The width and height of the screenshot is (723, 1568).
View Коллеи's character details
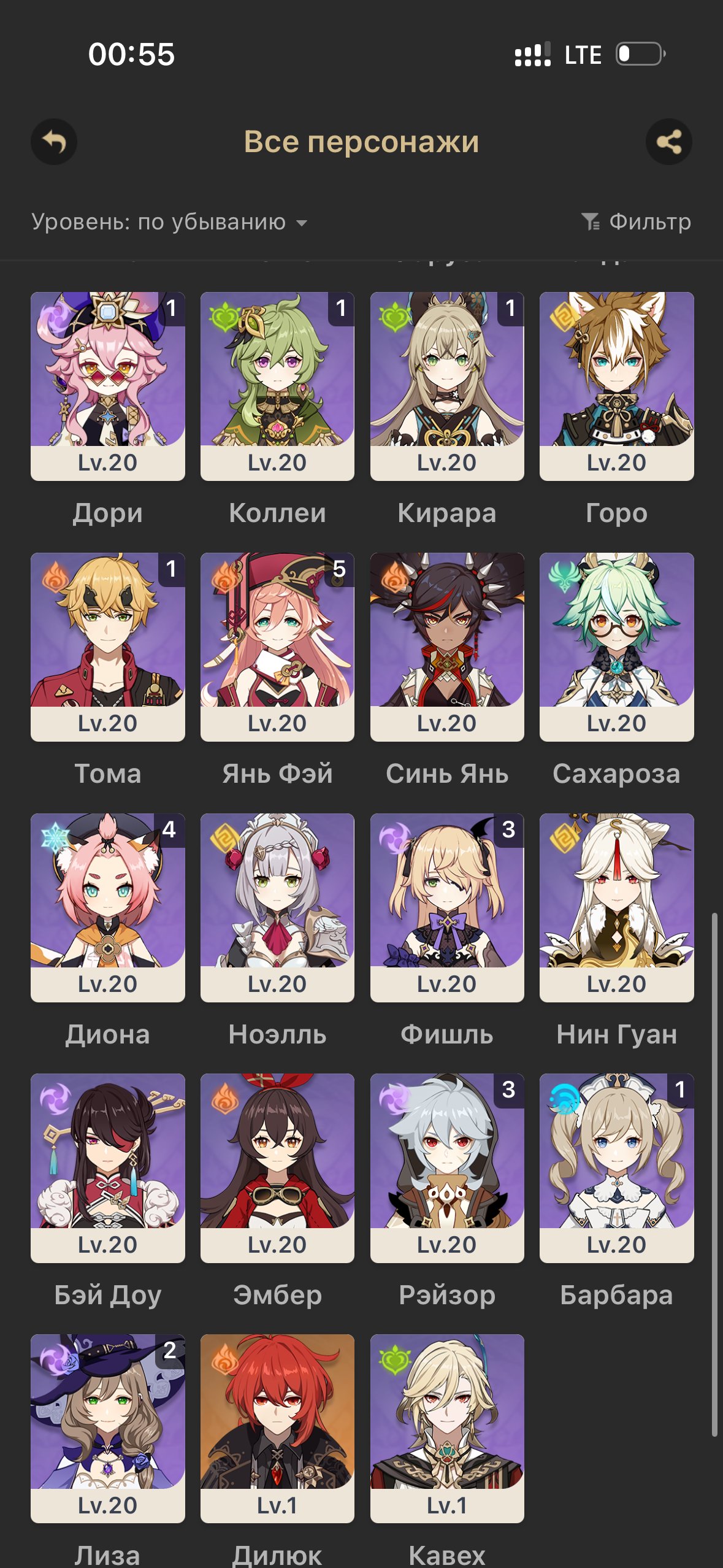click(x=277, y=385)
